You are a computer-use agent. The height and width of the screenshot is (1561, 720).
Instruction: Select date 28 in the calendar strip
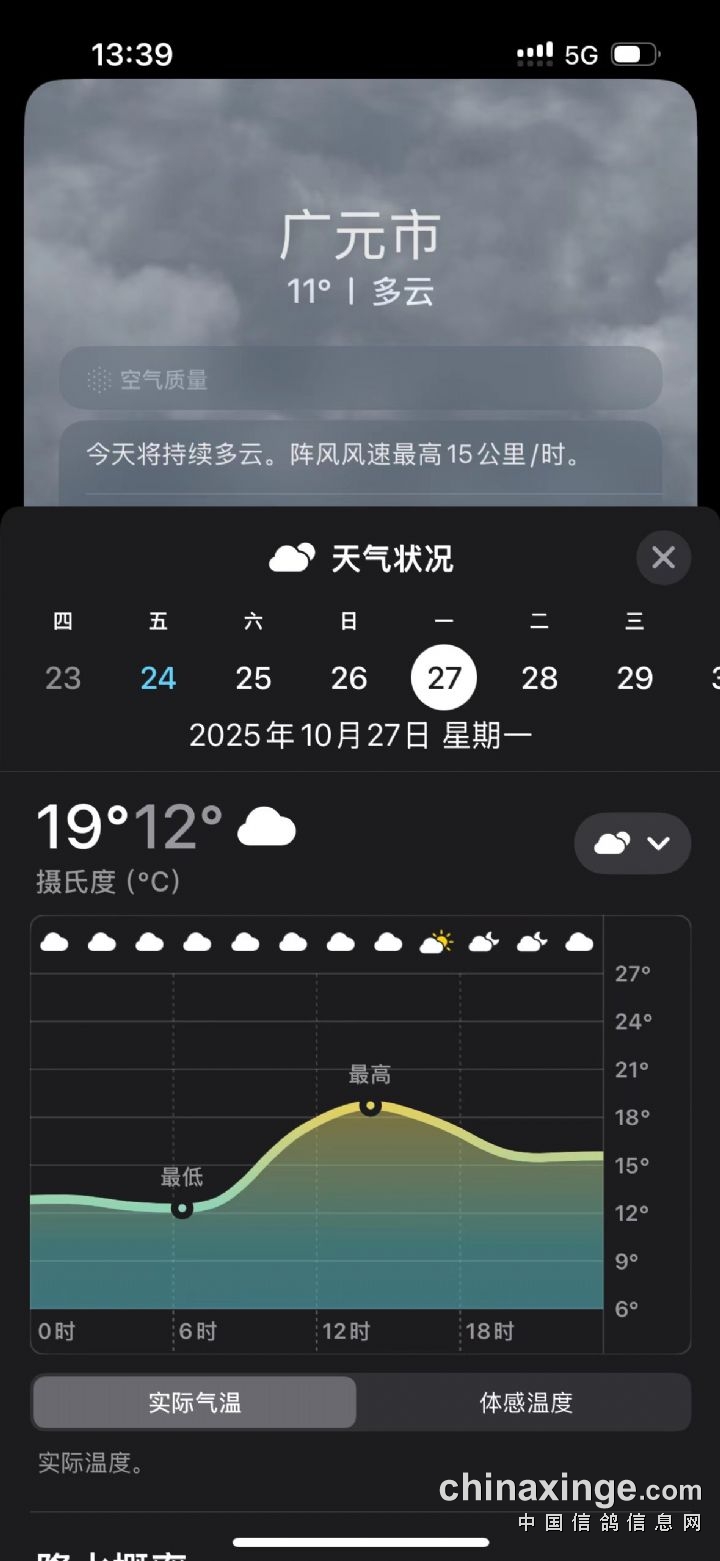539,678
